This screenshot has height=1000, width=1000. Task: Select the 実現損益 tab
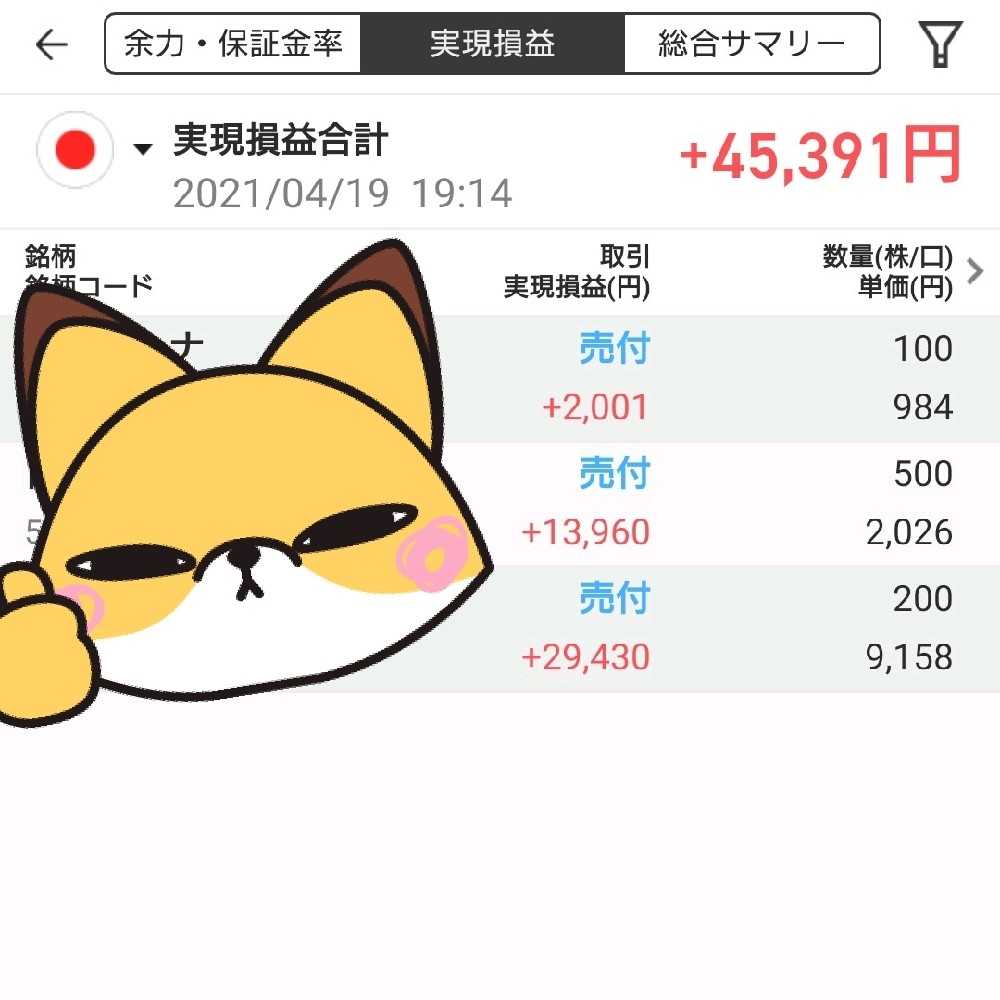coord(492,44)
